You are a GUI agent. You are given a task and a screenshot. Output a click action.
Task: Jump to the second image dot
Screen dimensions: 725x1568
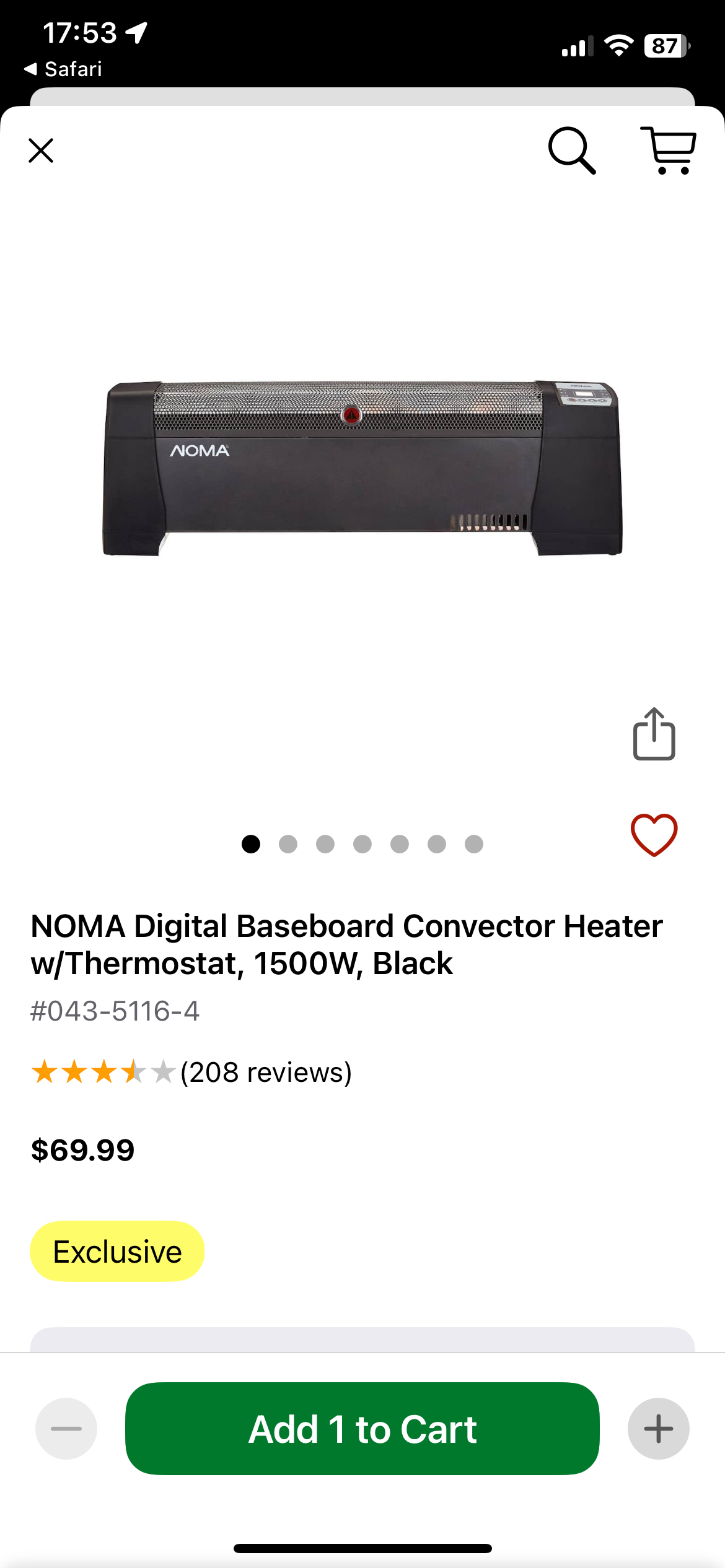(288, 844)
